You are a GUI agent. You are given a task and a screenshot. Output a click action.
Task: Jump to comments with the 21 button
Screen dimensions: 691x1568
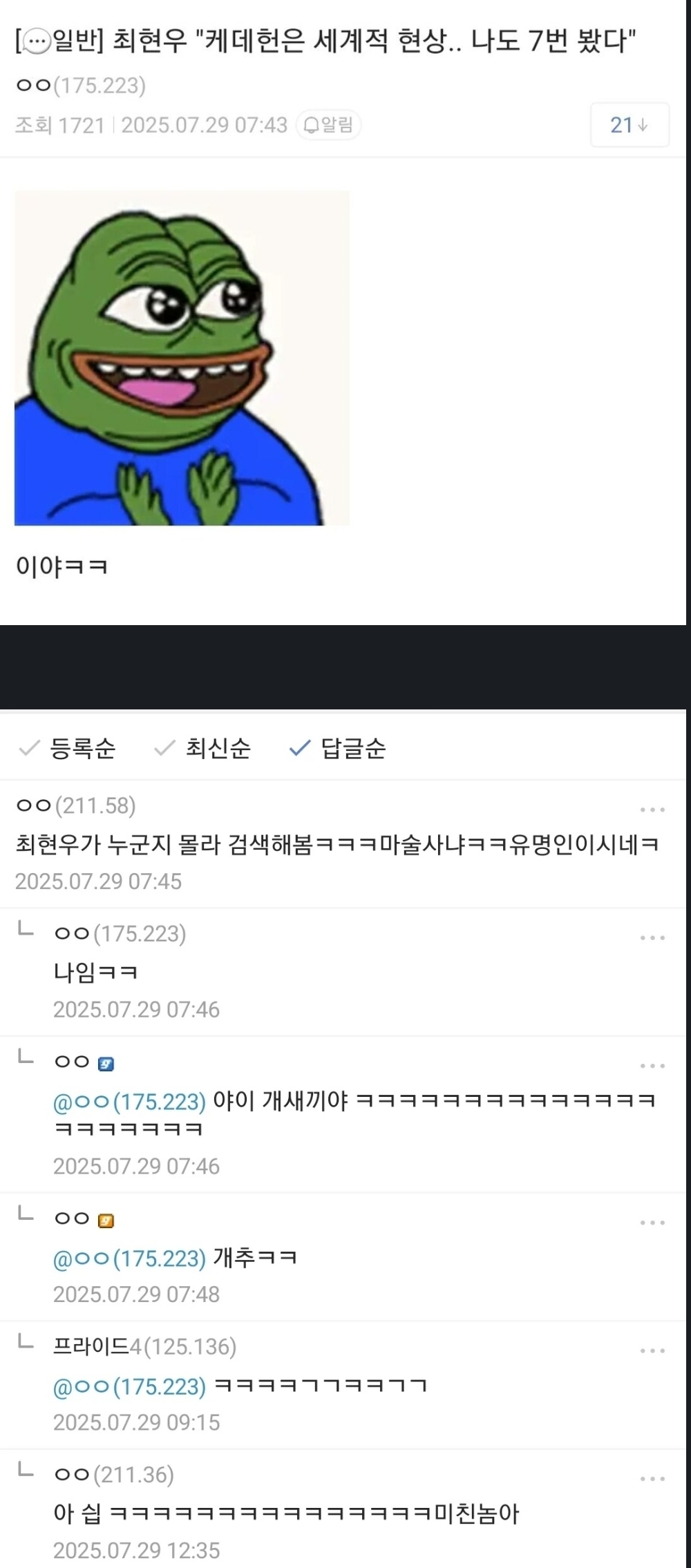point(629,125)
